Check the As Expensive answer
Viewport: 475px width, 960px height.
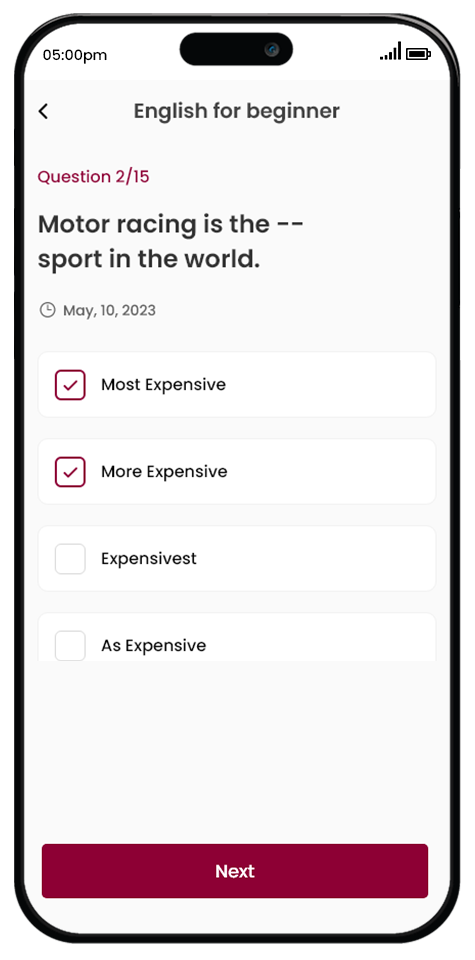coord(70,645)
